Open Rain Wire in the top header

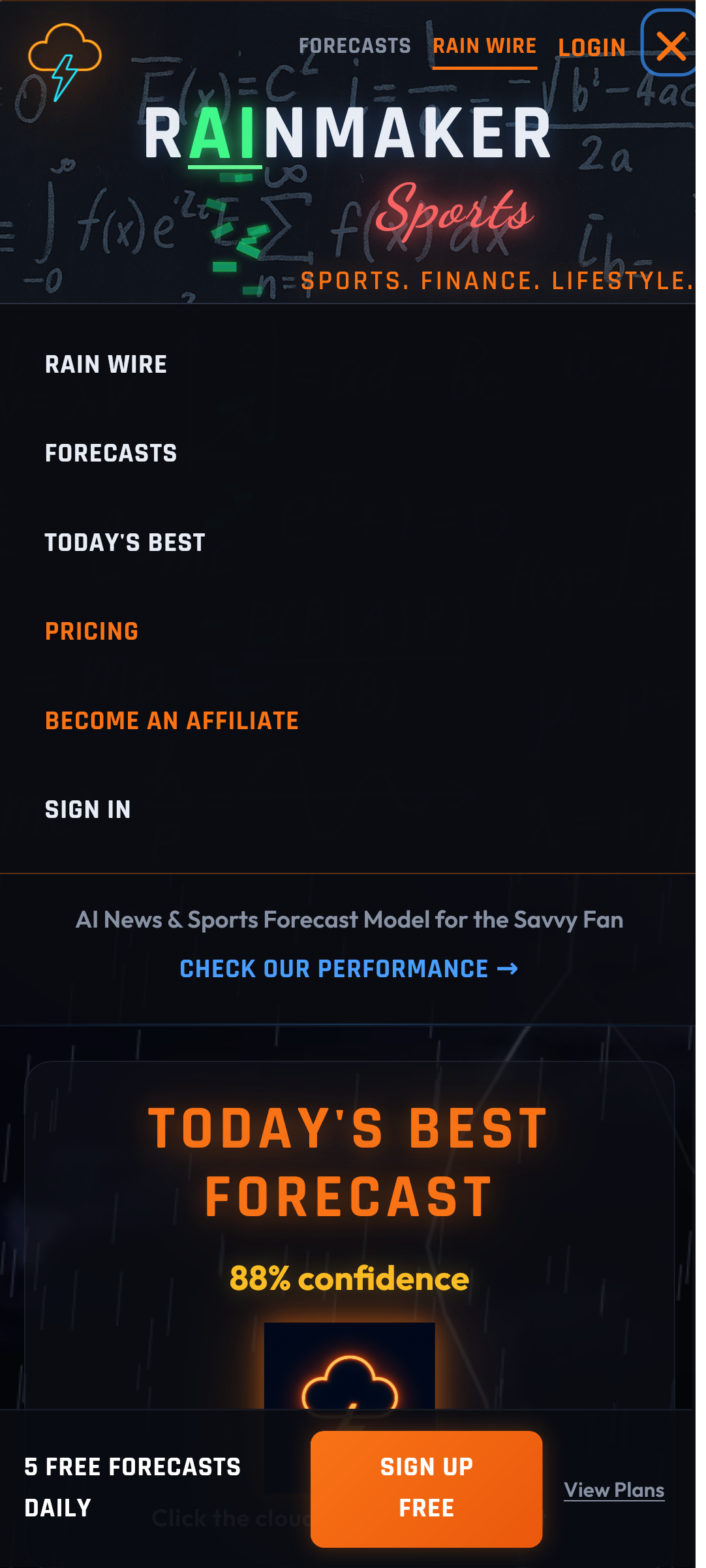[x=484, y=46]
